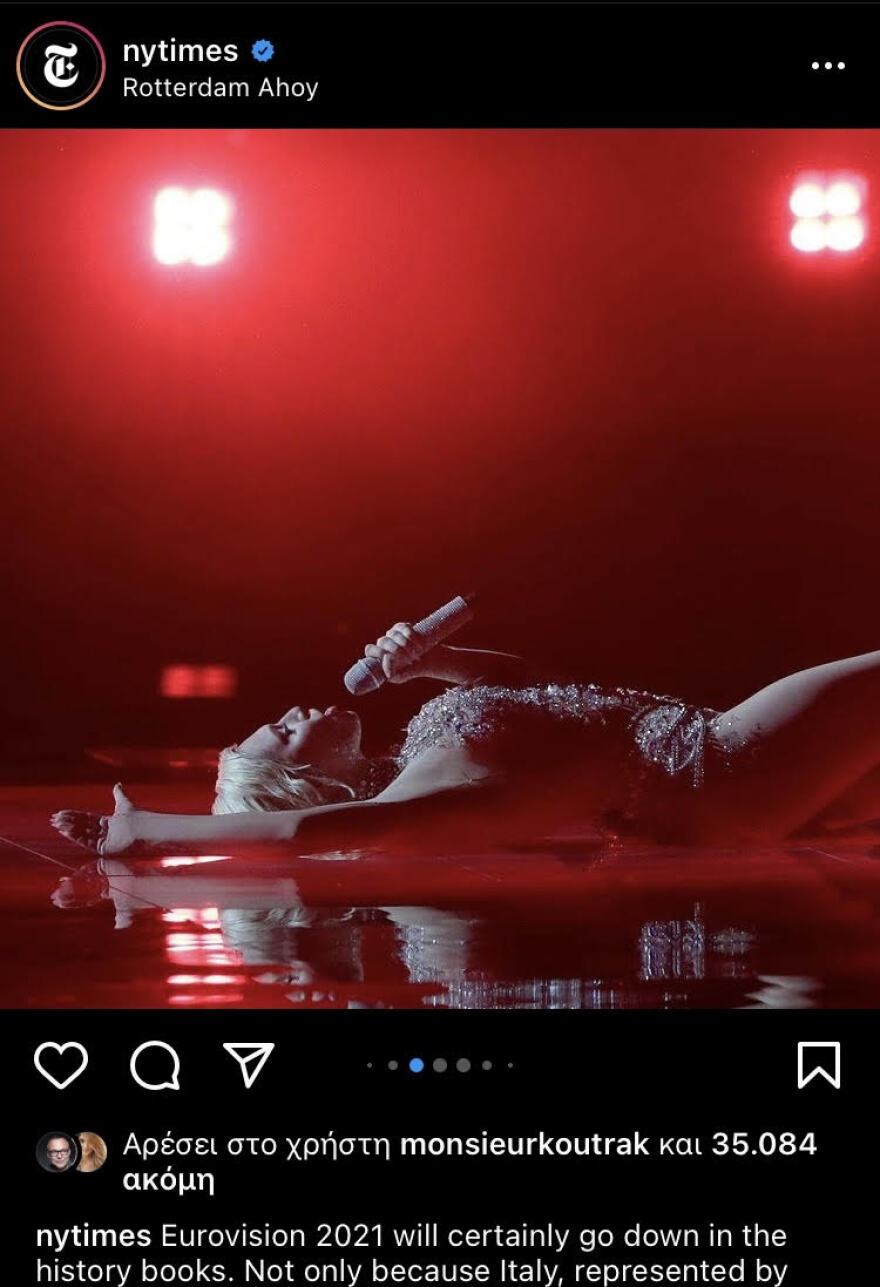This screenshot has height=1287, width=880.
Task: Share the post via paper plane icon
Action: point(248,1065)
